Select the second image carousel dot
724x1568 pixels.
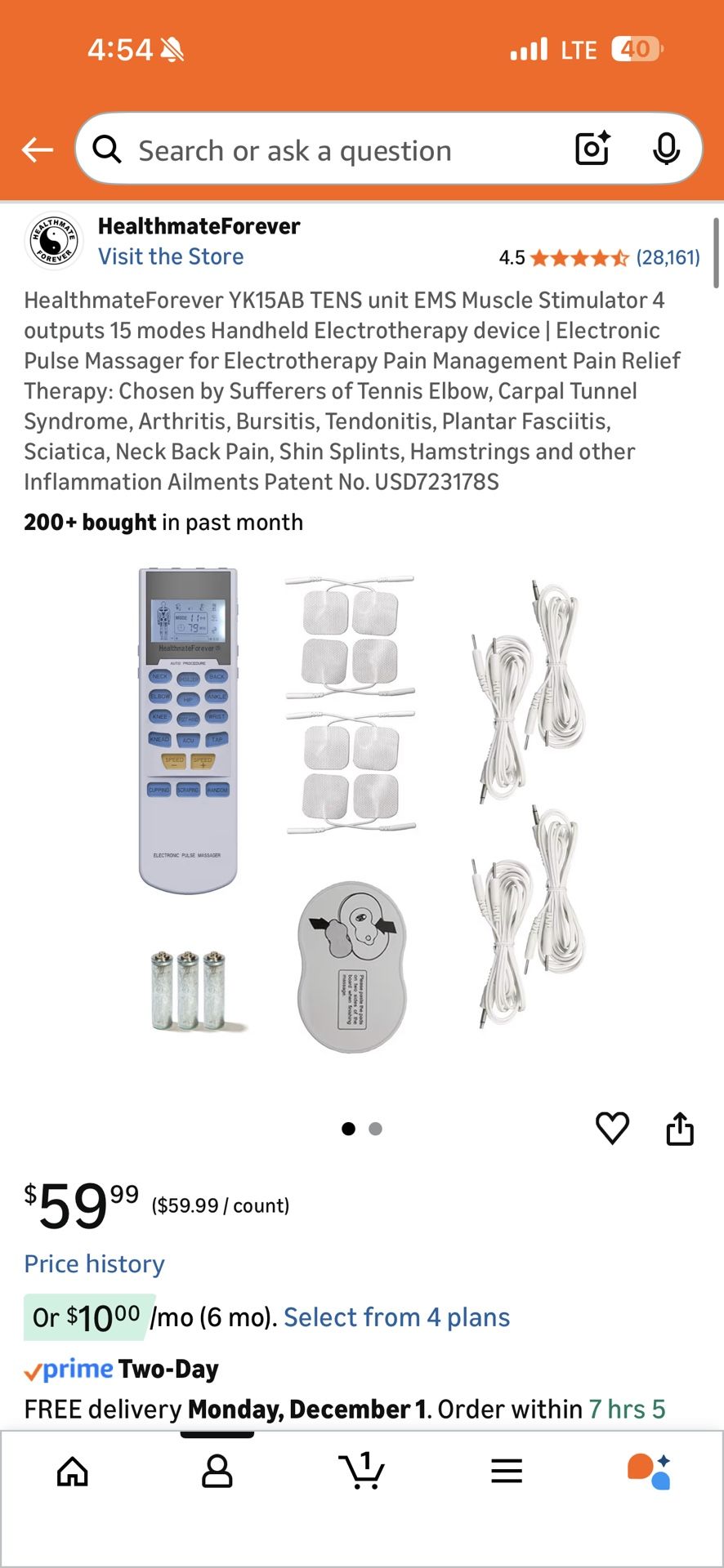pos(376,1128)
